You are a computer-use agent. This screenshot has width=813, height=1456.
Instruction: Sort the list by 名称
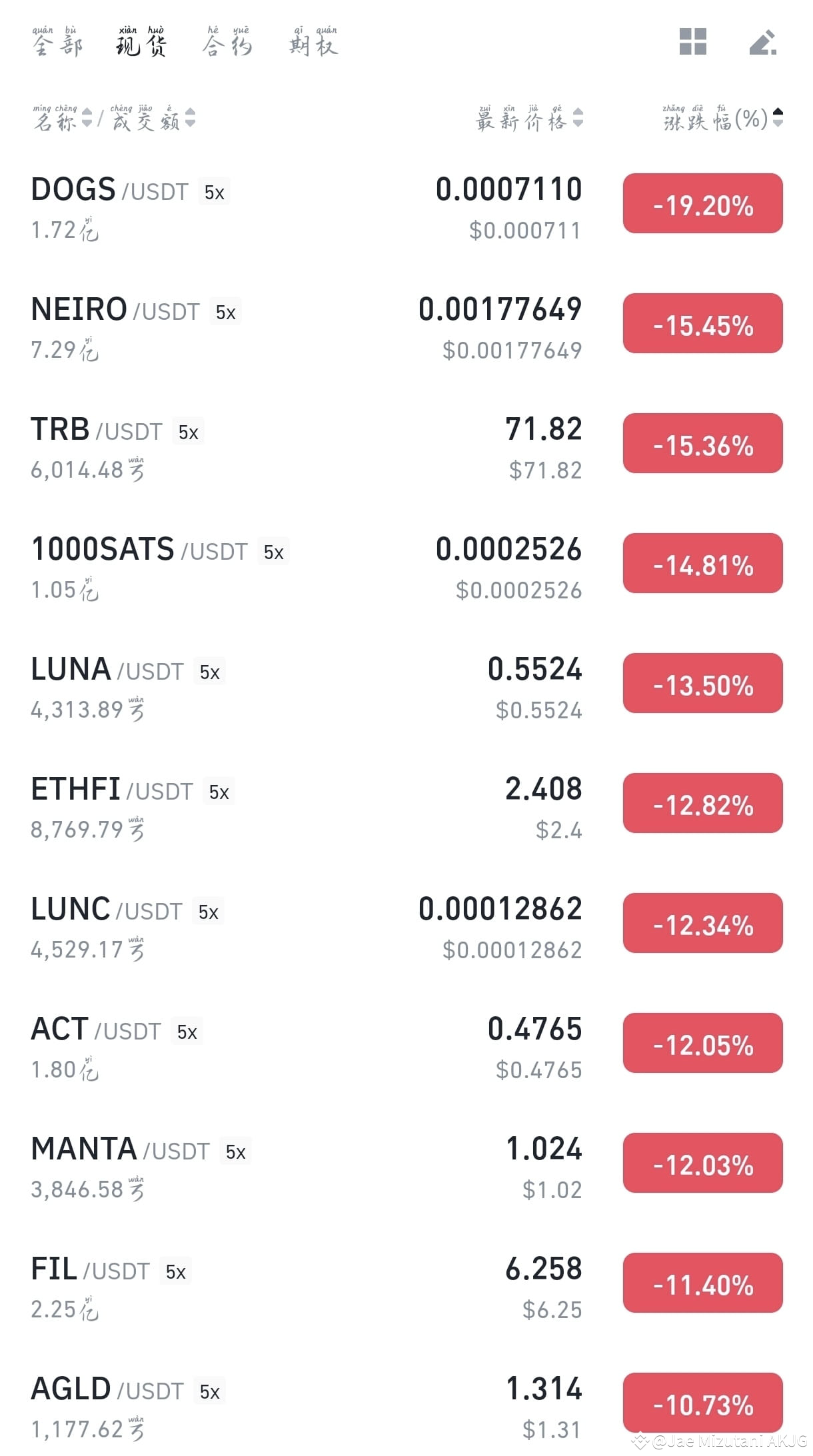[x=63, y=119]
